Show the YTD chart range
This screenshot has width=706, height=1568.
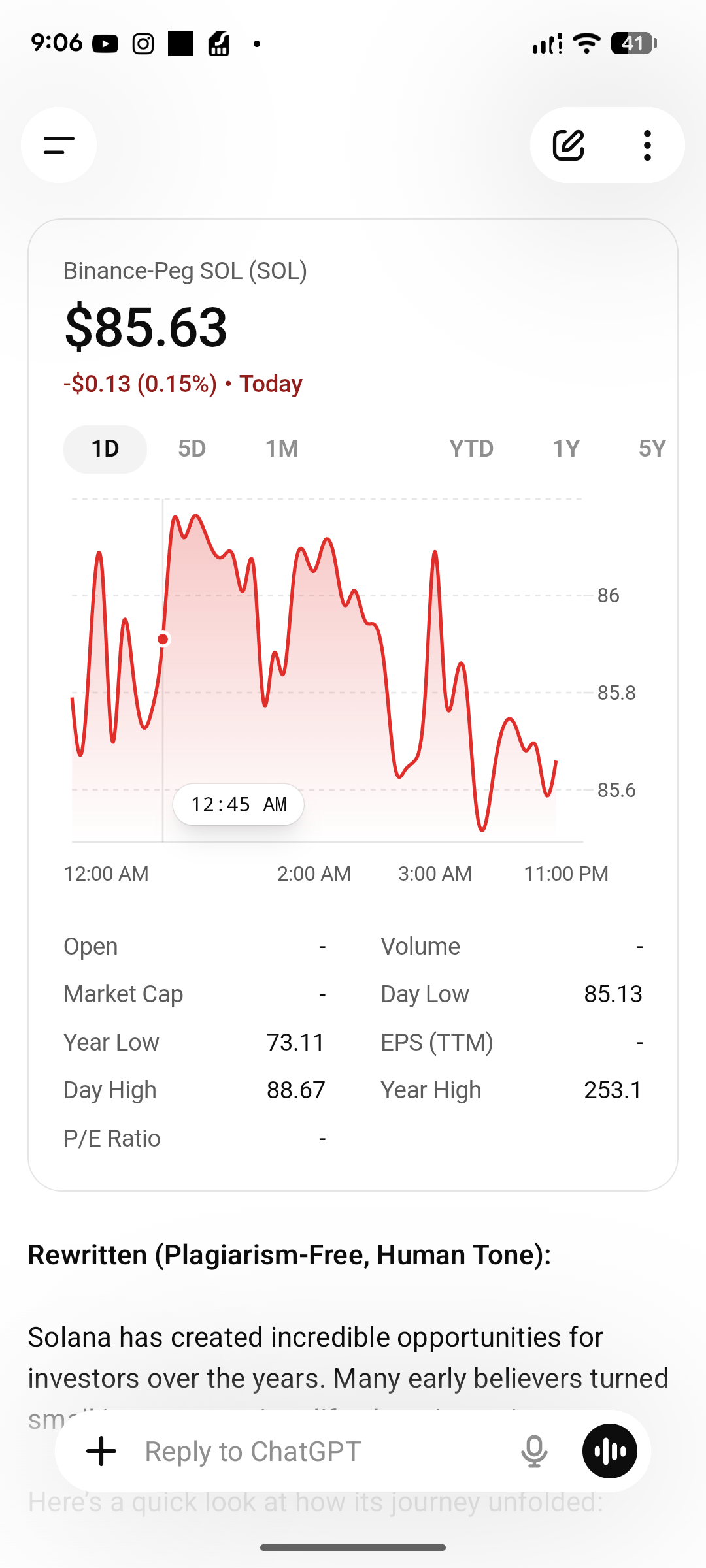(x=471, y=449)
